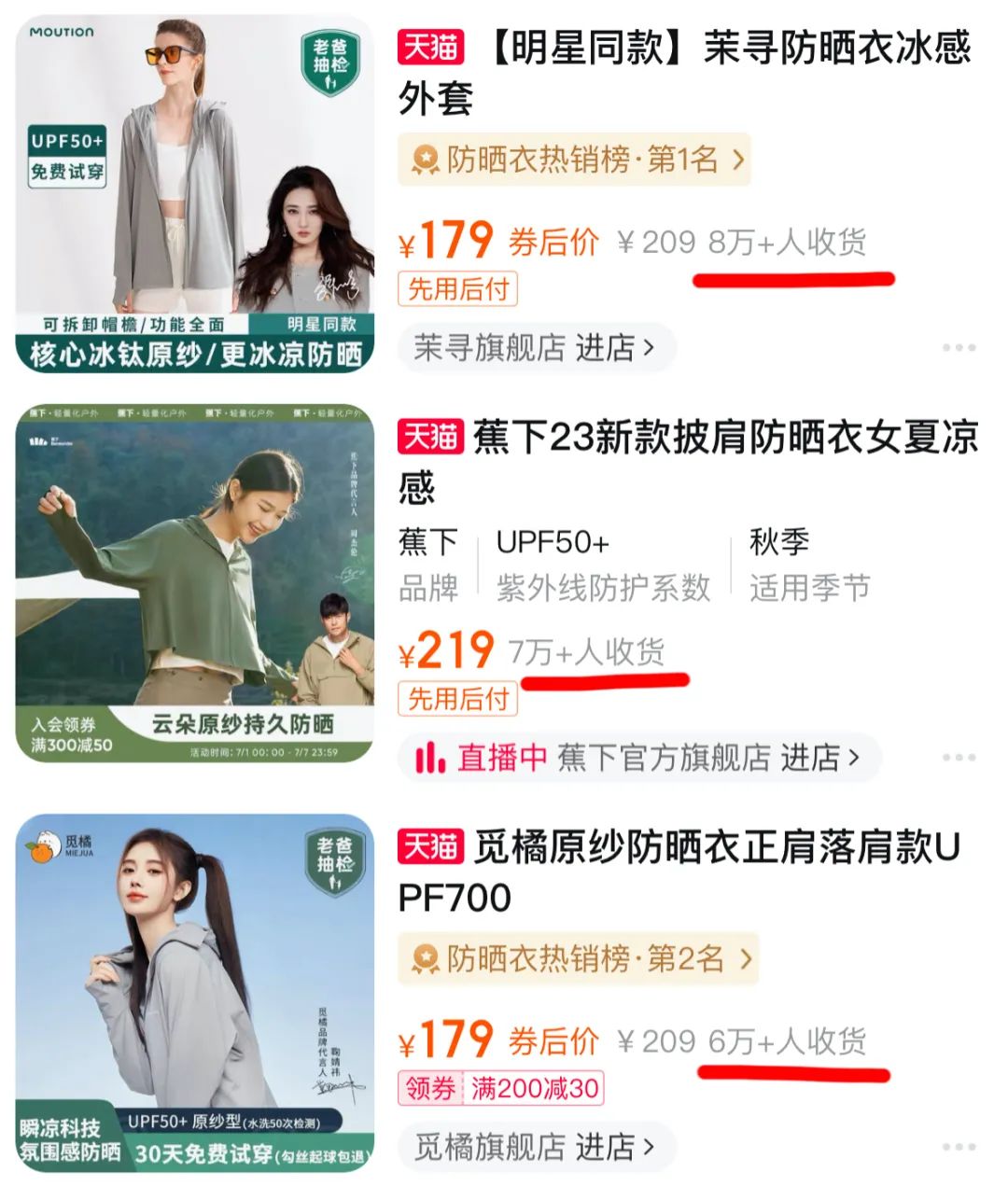Enter the 茉寻旗舰店 store

pyautogui.click(x=534, y=348)
